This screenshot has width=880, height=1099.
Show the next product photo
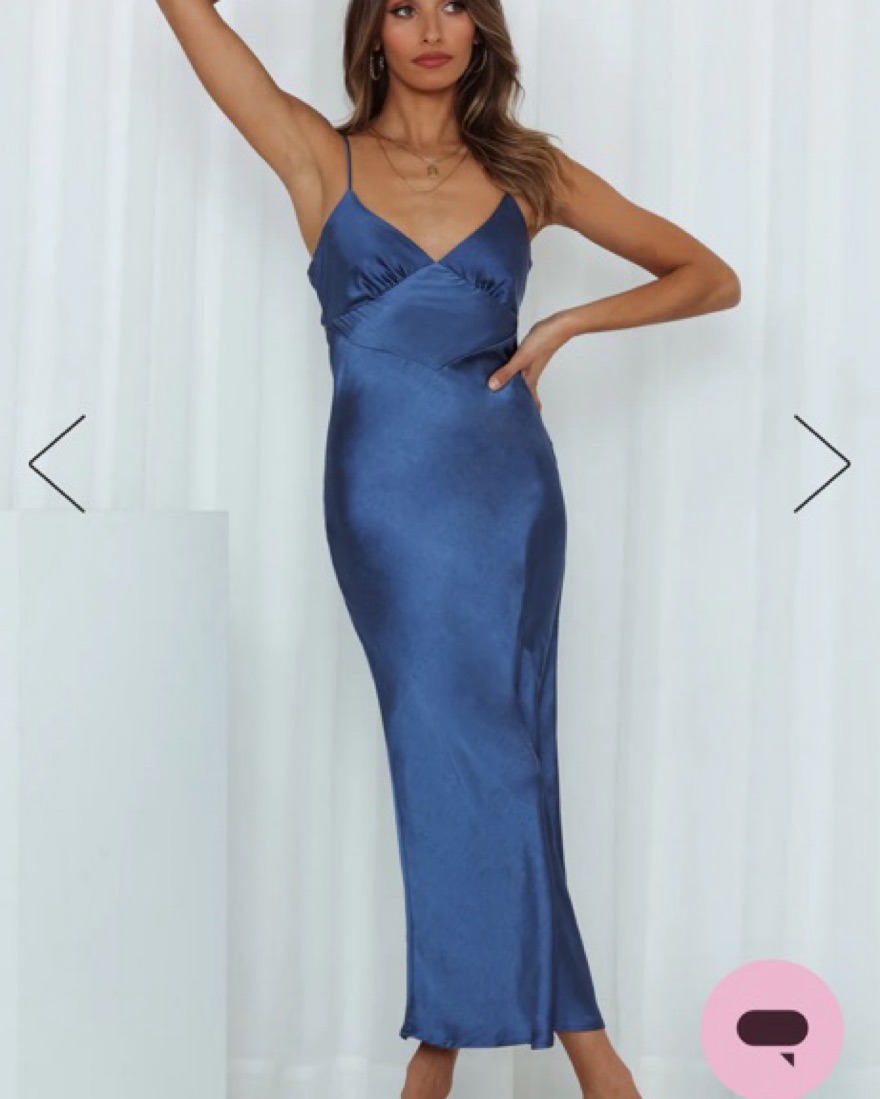pyautogui.click(x=821, y=464)
